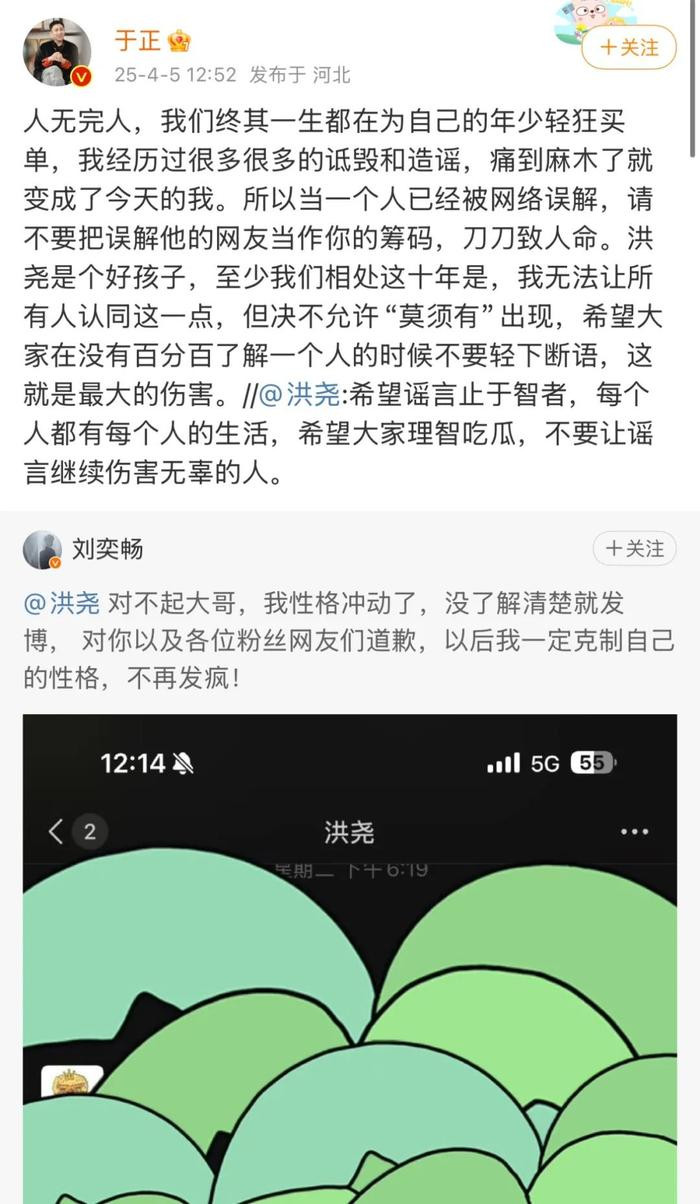Open the 刘奕畅 username
The width and height of the screenshot is (700, 1204).
click(x=107, y=548)
